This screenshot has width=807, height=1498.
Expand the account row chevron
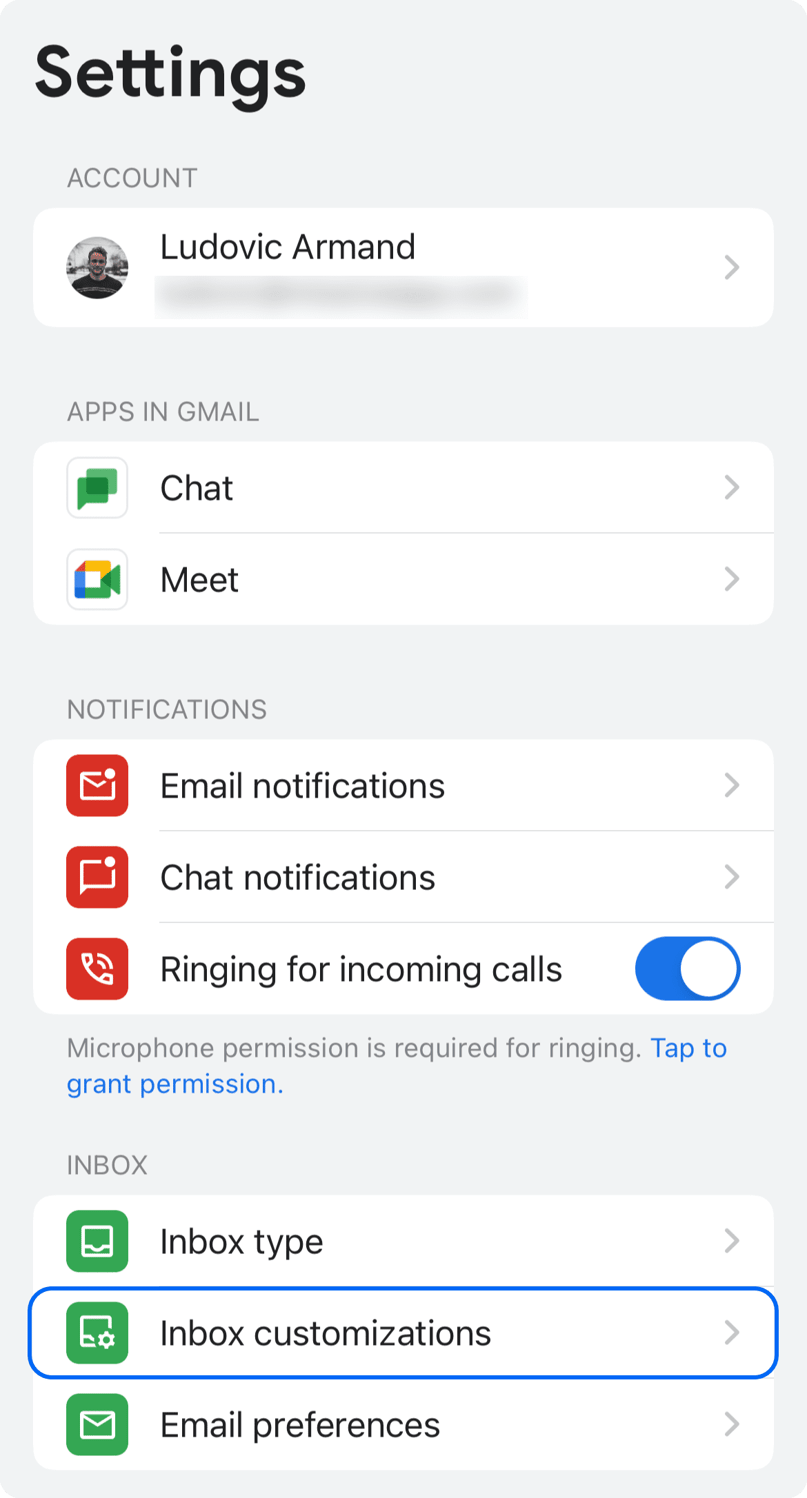pyautogui.click(x=731, y=267)
